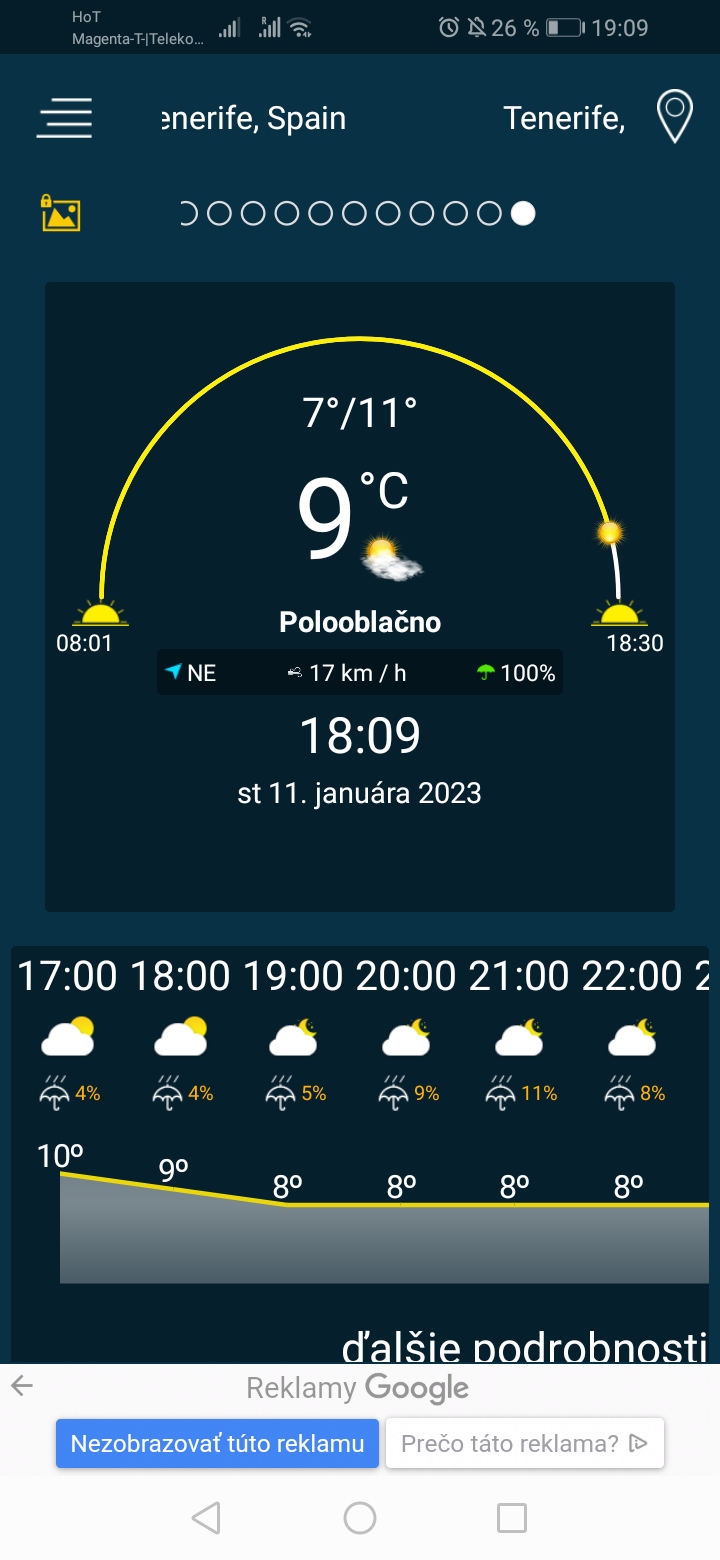Tap the locked background image icon

[60, 213]
